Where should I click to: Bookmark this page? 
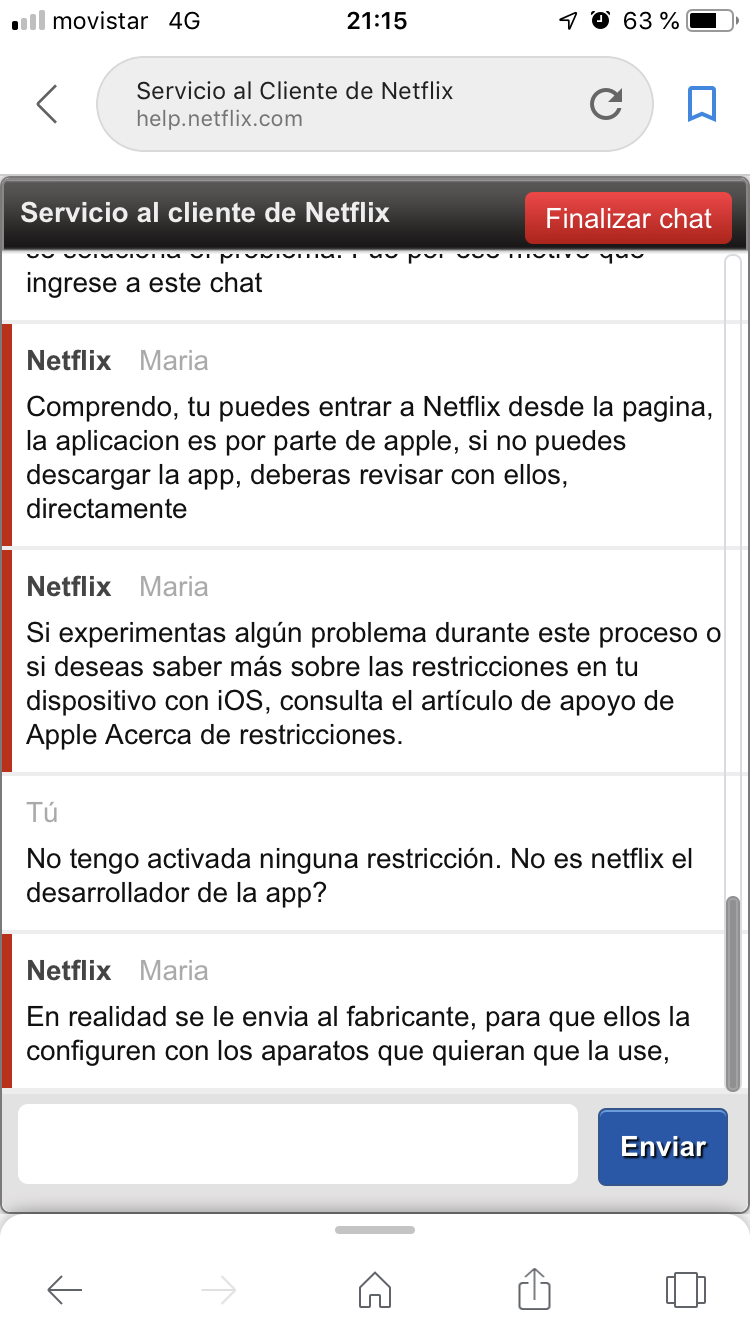click(x=702, y=104)
